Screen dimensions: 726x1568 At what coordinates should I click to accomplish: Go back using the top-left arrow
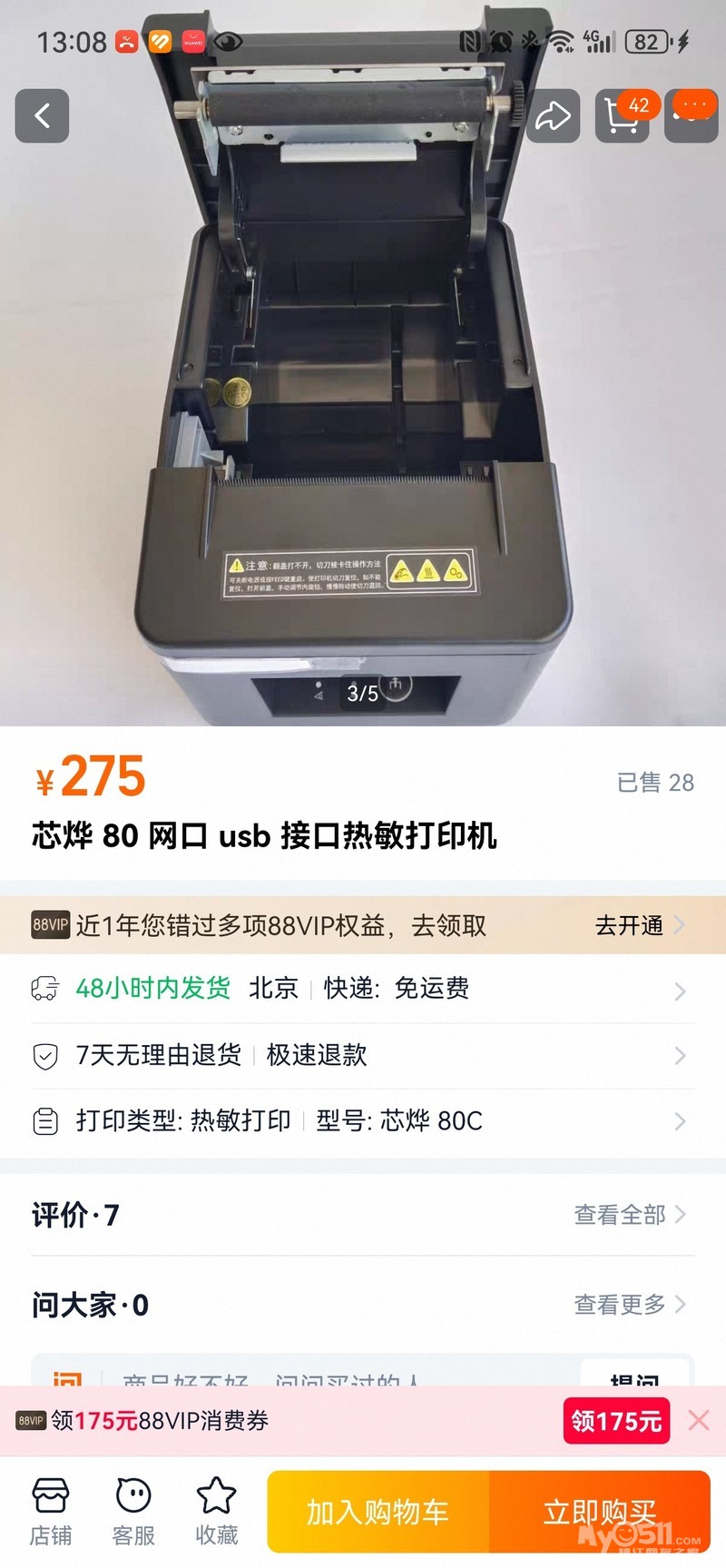(x=42, y=116)
